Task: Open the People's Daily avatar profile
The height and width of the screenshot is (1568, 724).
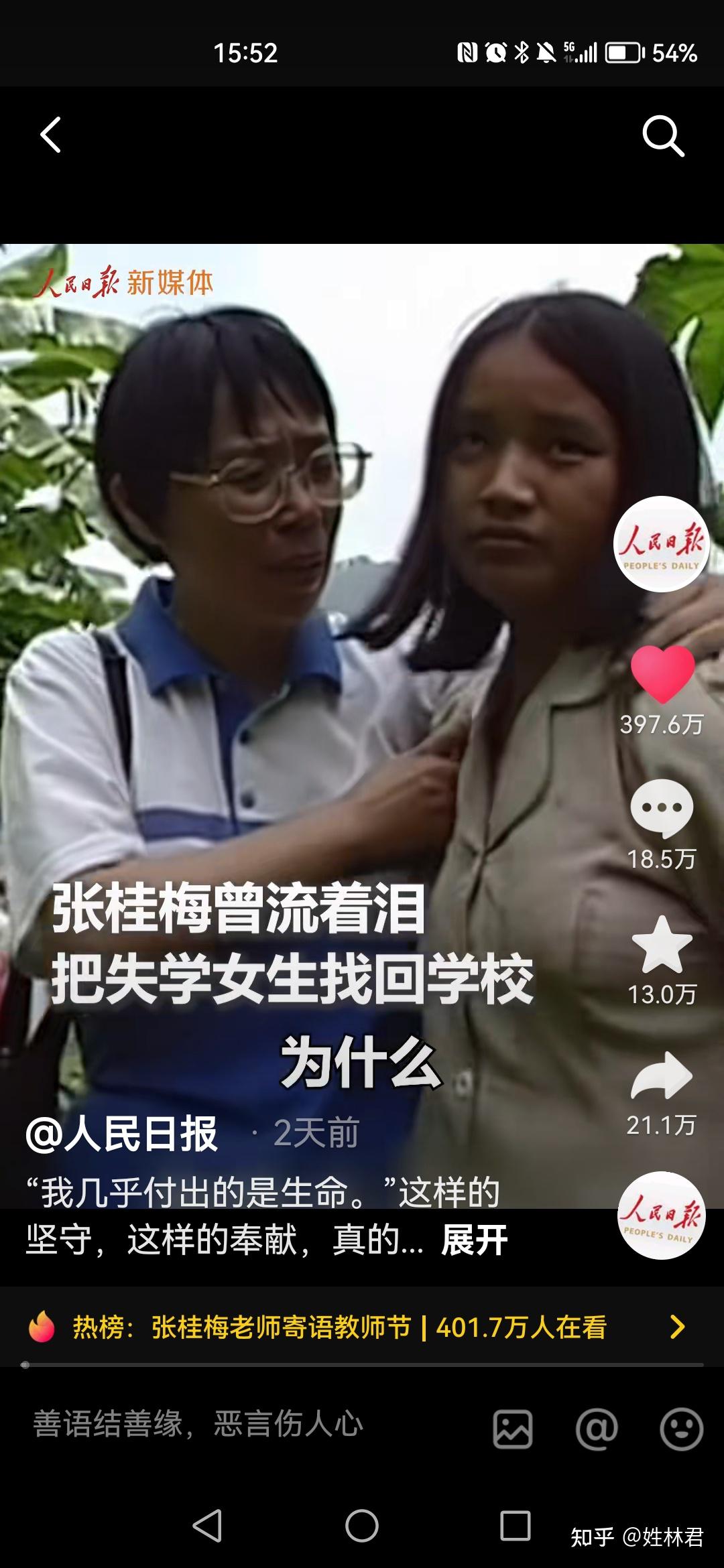Action: tap(661, 544)
